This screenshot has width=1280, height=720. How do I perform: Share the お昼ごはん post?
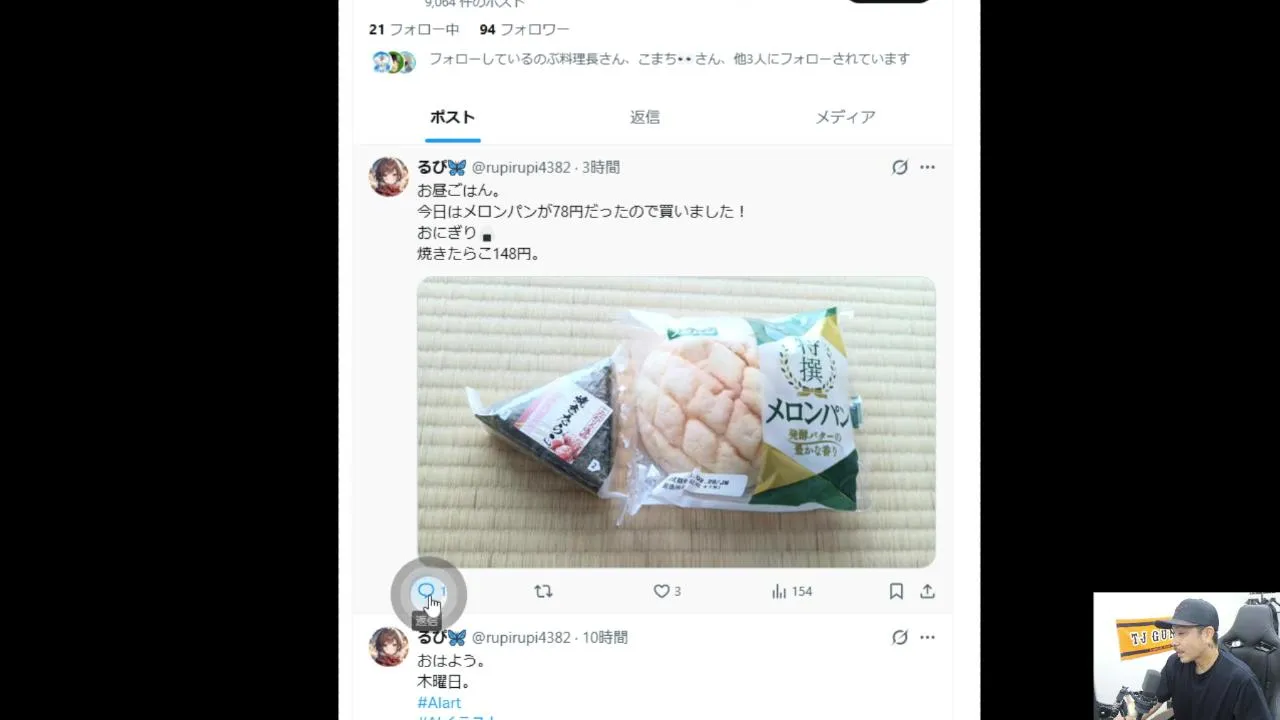(927, 591)
